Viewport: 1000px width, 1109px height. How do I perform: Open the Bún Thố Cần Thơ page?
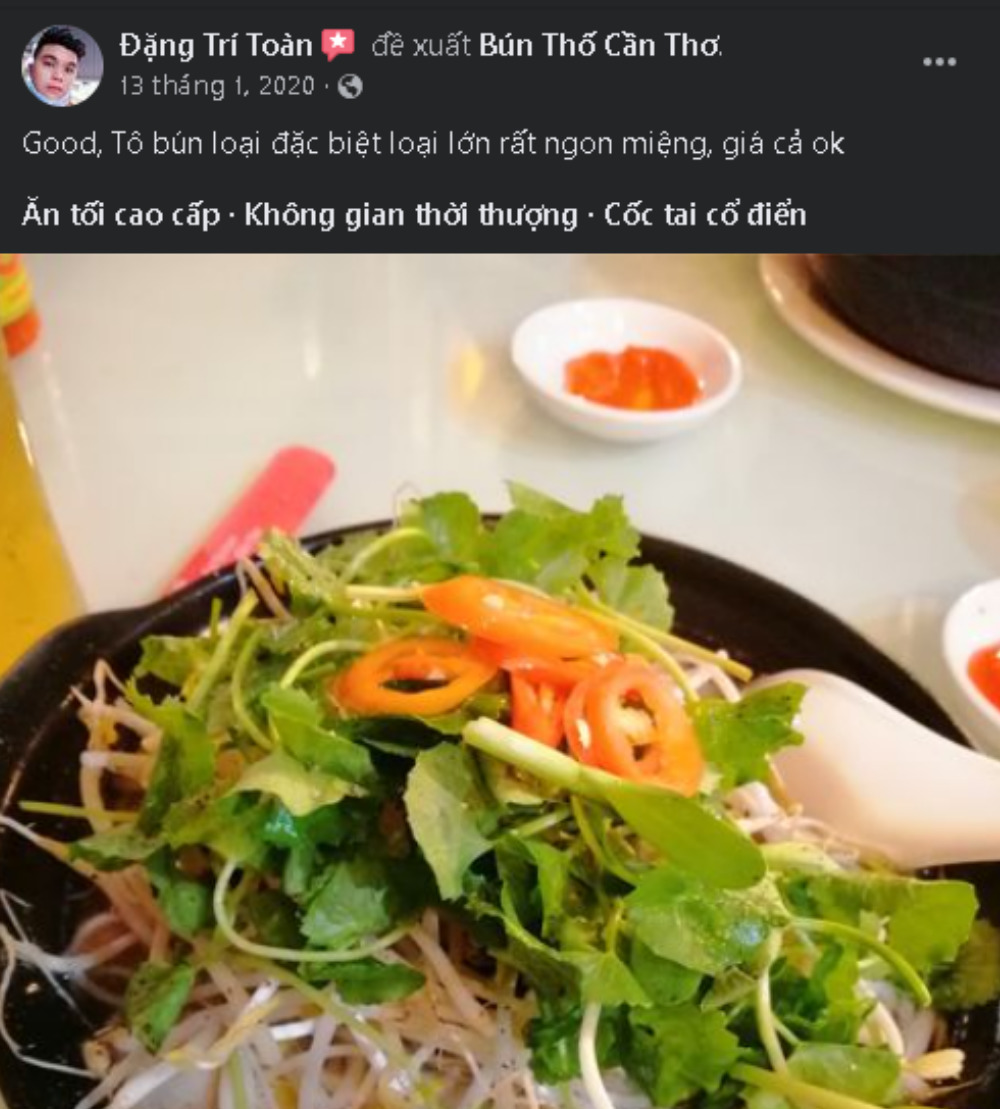[x=599, y=45]
